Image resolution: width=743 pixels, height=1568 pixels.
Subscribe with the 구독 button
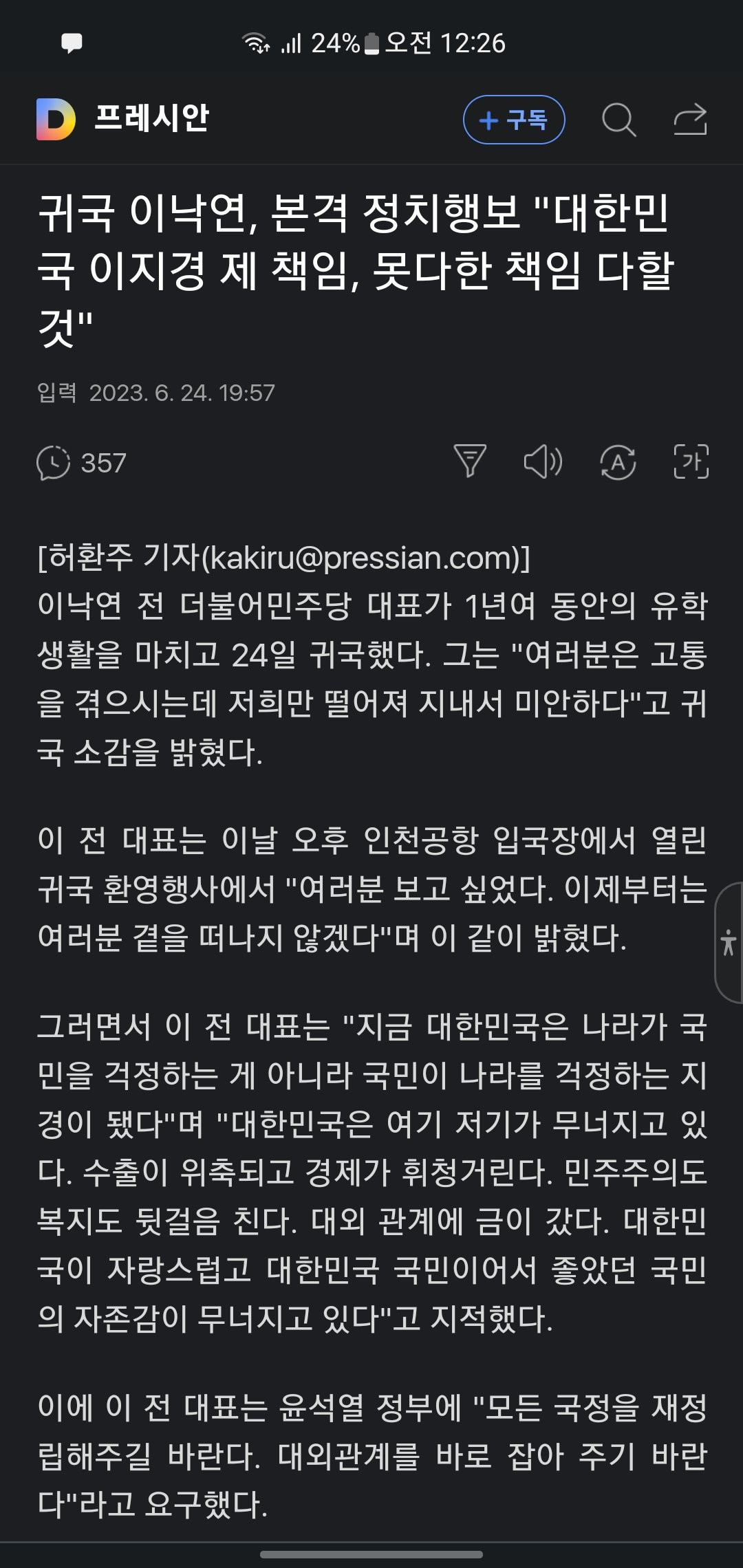pos(514,120)
